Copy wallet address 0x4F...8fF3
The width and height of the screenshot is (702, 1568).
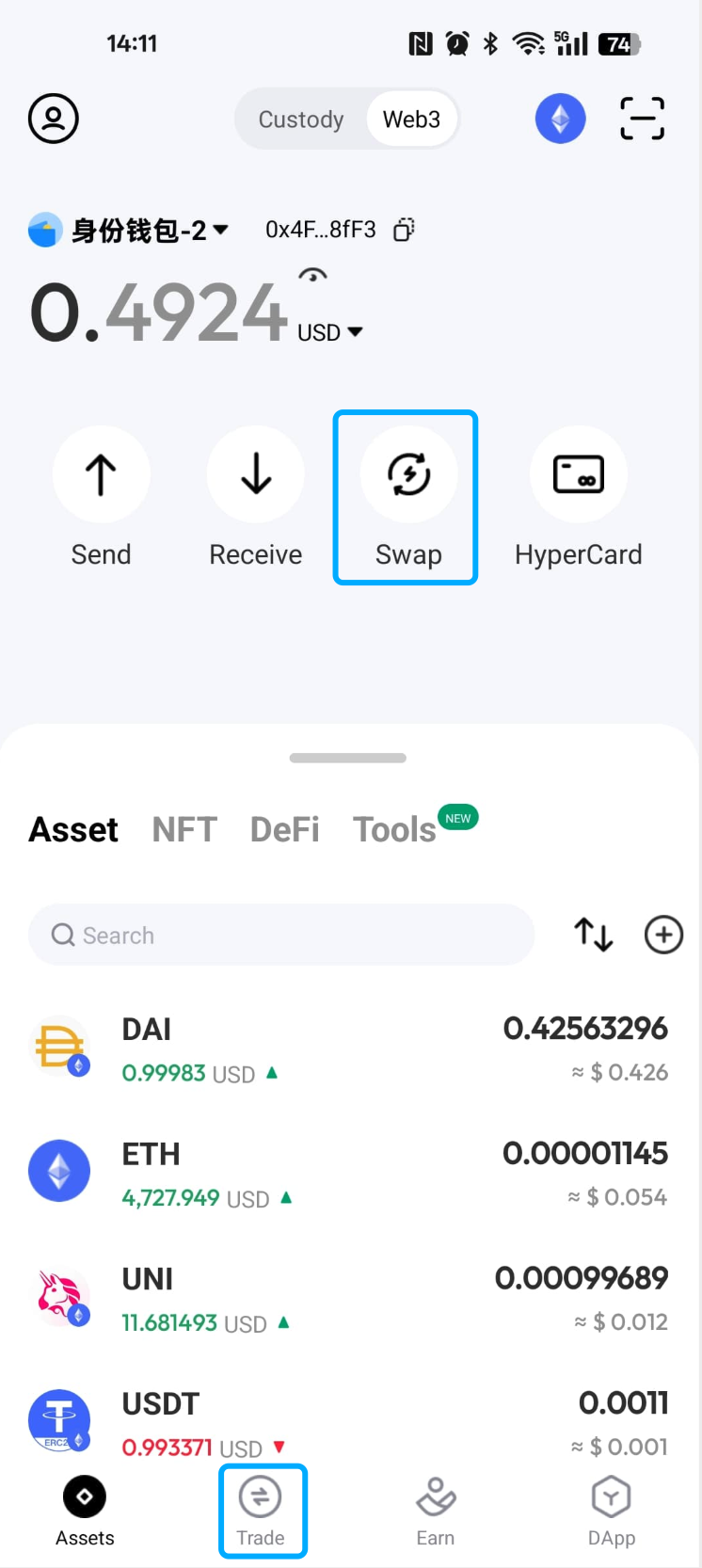[x=404, y=230]
